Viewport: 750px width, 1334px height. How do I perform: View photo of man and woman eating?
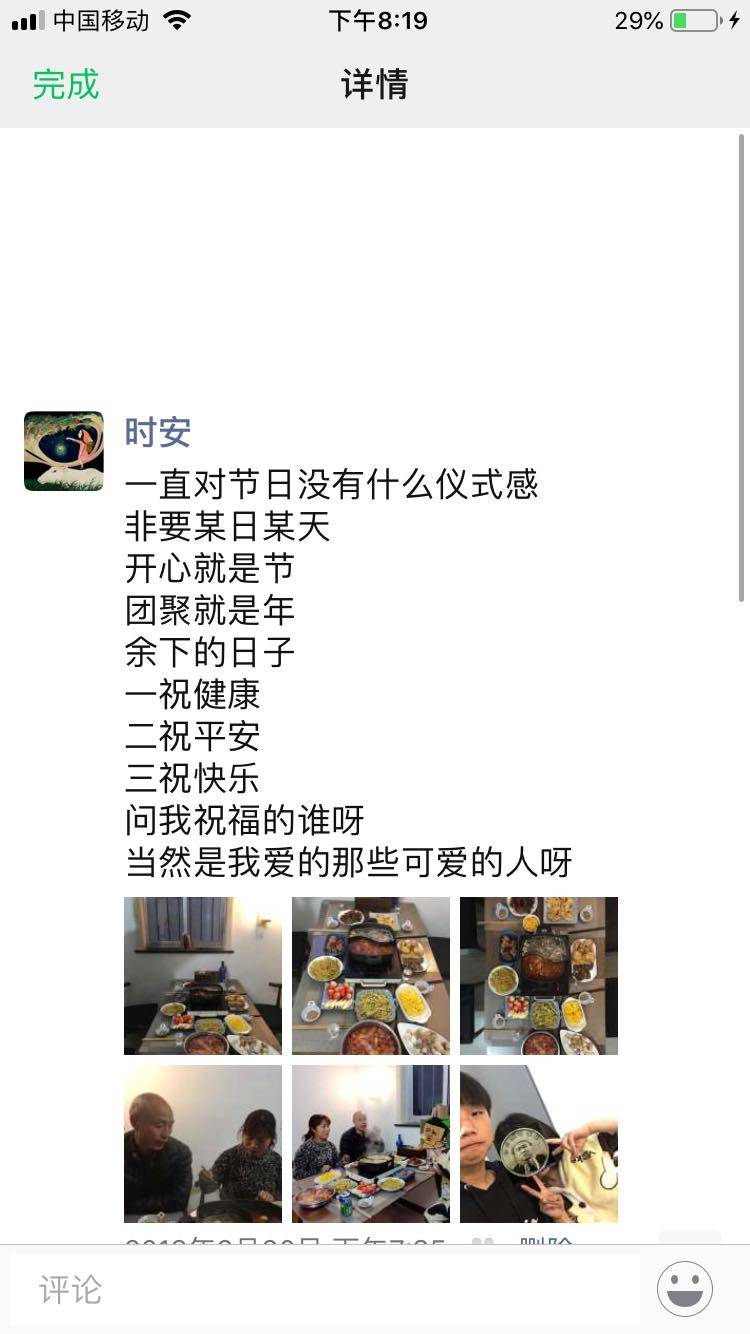(203, 1144)
